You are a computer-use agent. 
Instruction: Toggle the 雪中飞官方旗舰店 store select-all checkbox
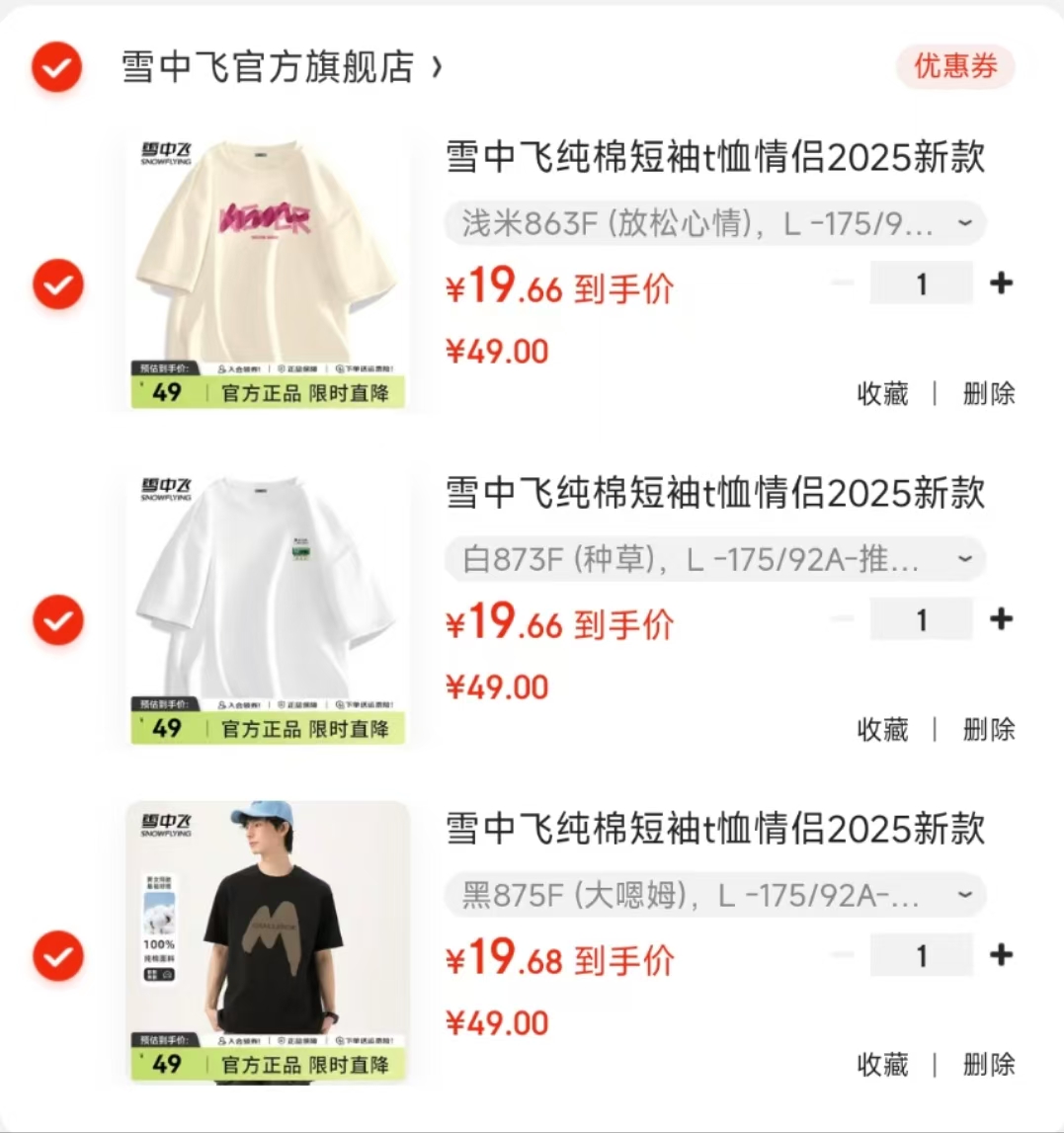click(56, 68)
